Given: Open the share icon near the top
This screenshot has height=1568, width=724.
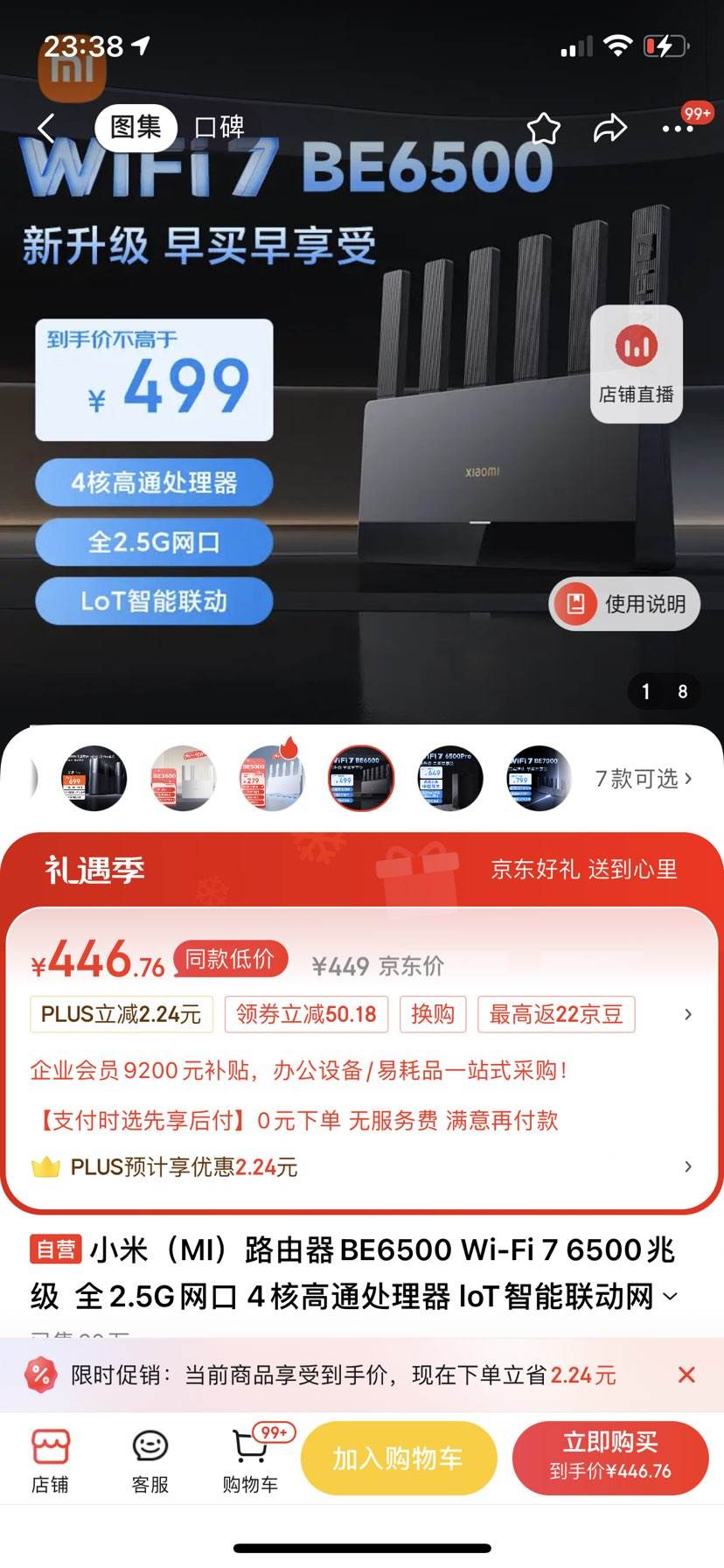Looking at the screenshot, I should (609, 127).
